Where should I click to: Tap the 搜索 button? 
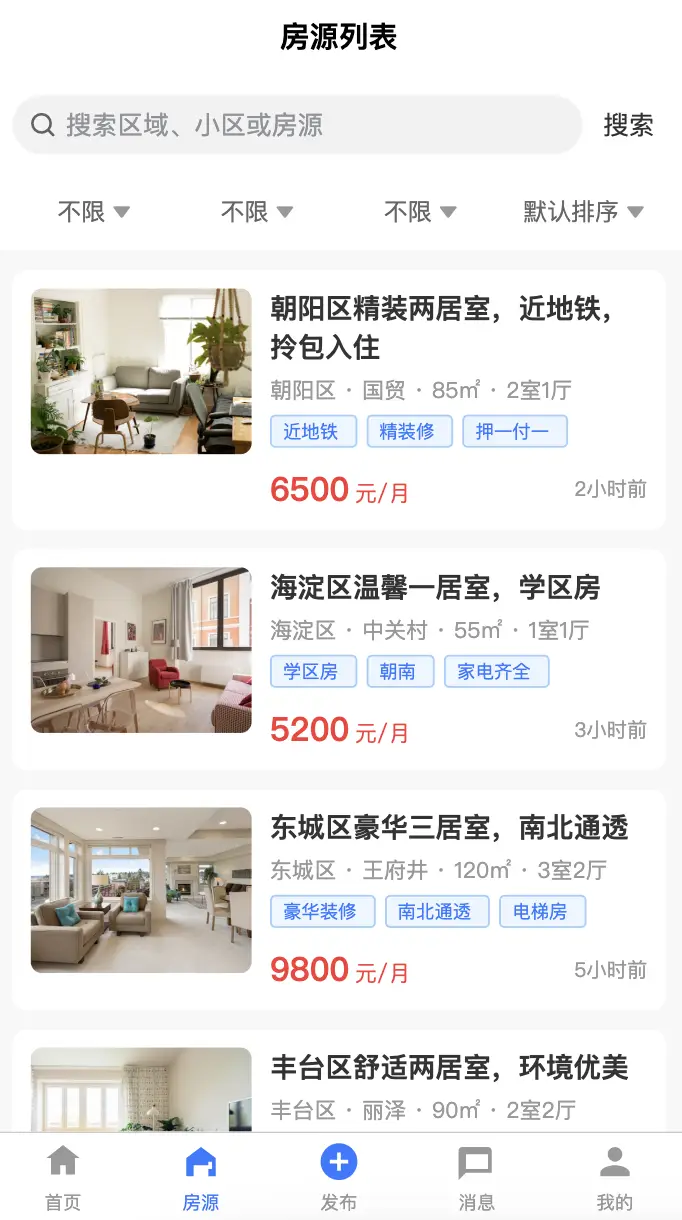point(628,125)
